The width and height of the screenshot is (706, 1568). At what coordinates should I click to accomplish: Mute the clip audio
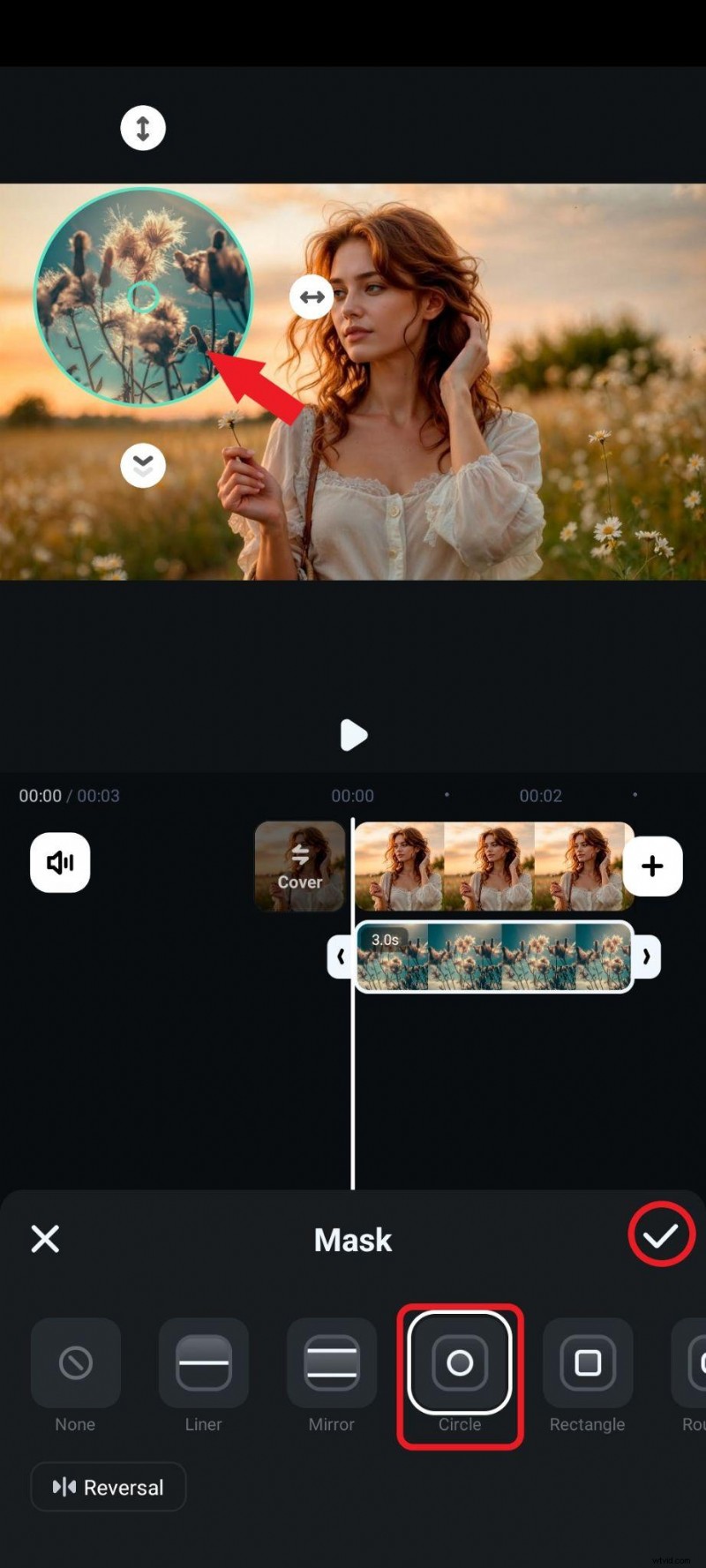(x=60, y=862)
